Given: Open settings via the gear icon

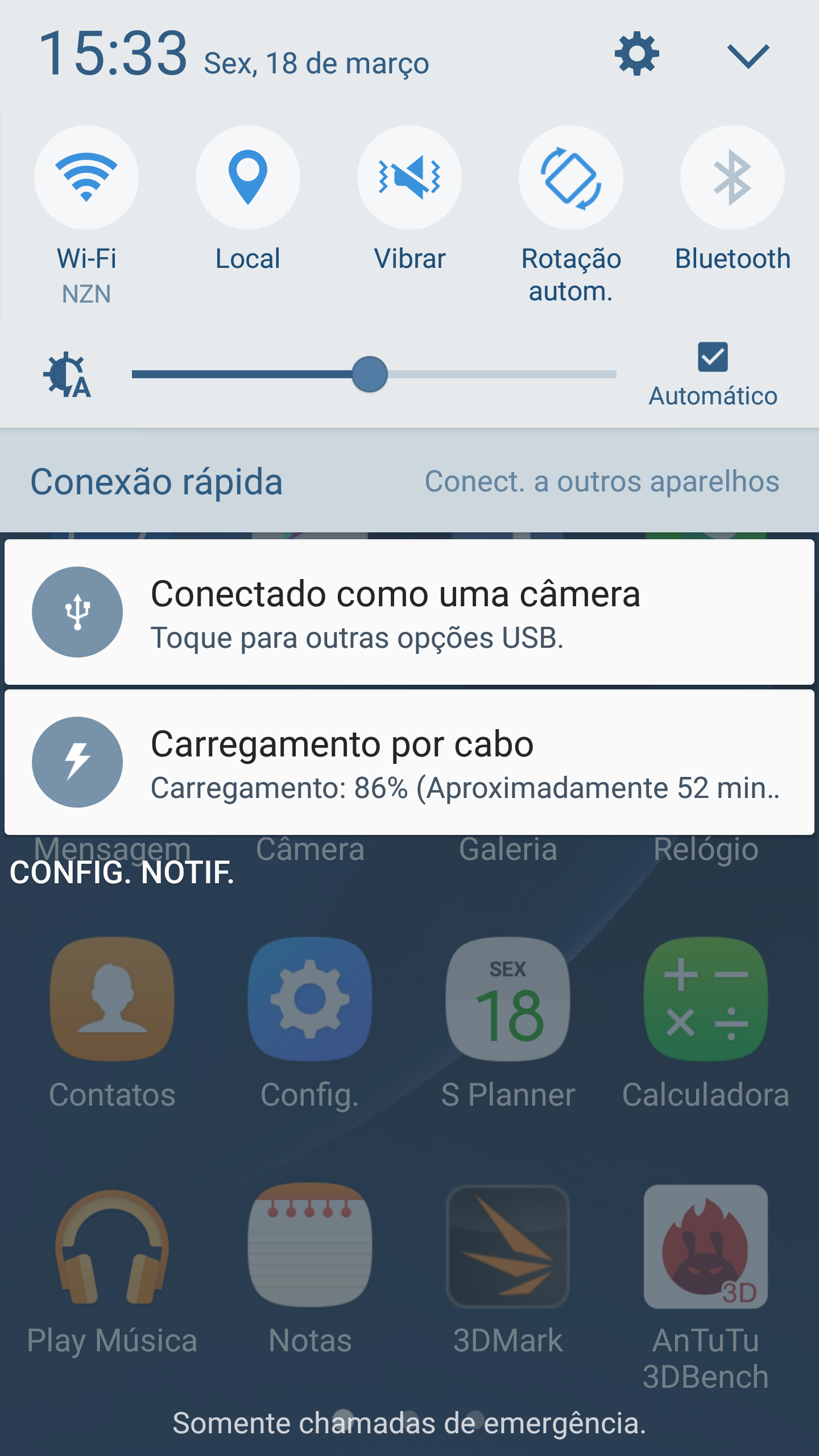Looking at the screenshot, I should (x=636, y=54).
